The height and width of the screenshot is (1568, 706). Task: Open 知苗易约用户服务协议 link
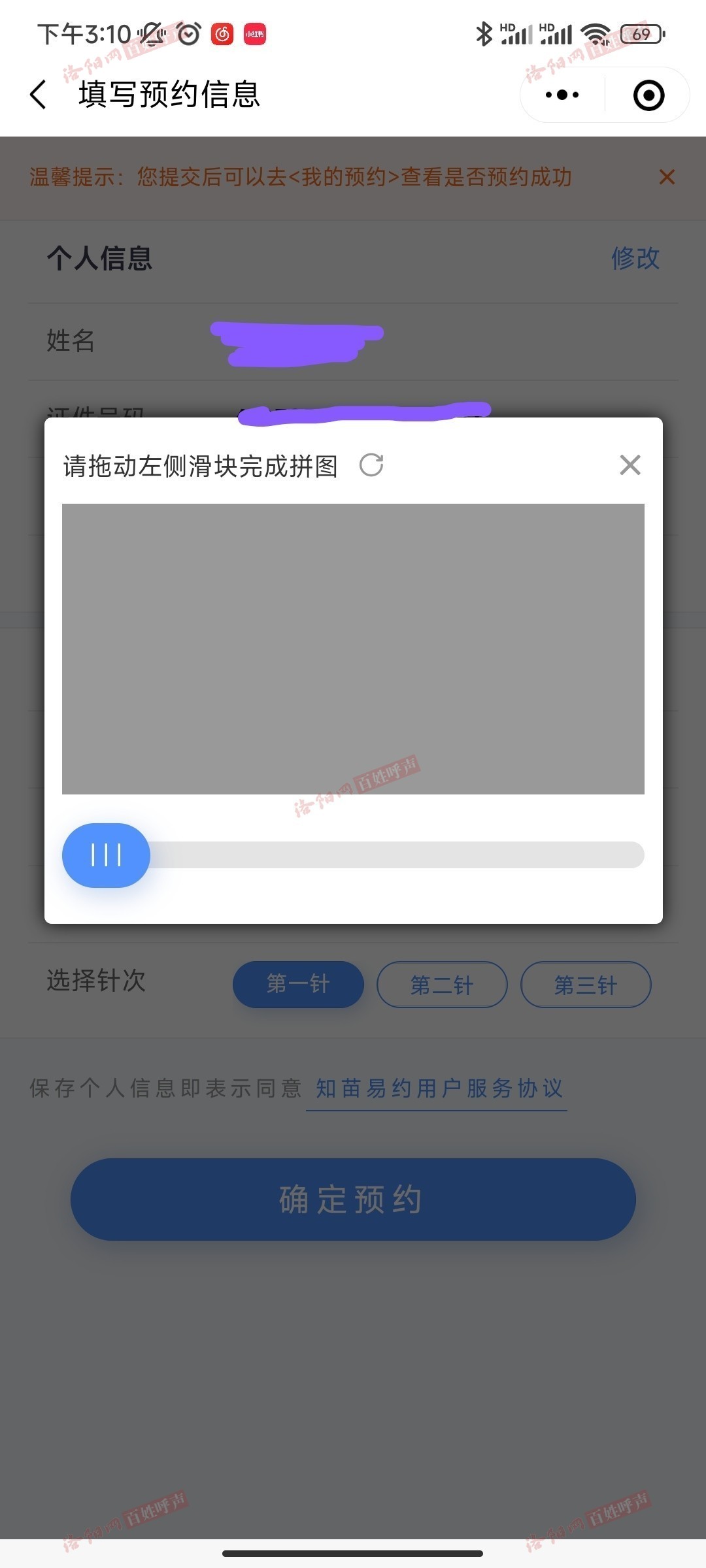coord(439,1088)
